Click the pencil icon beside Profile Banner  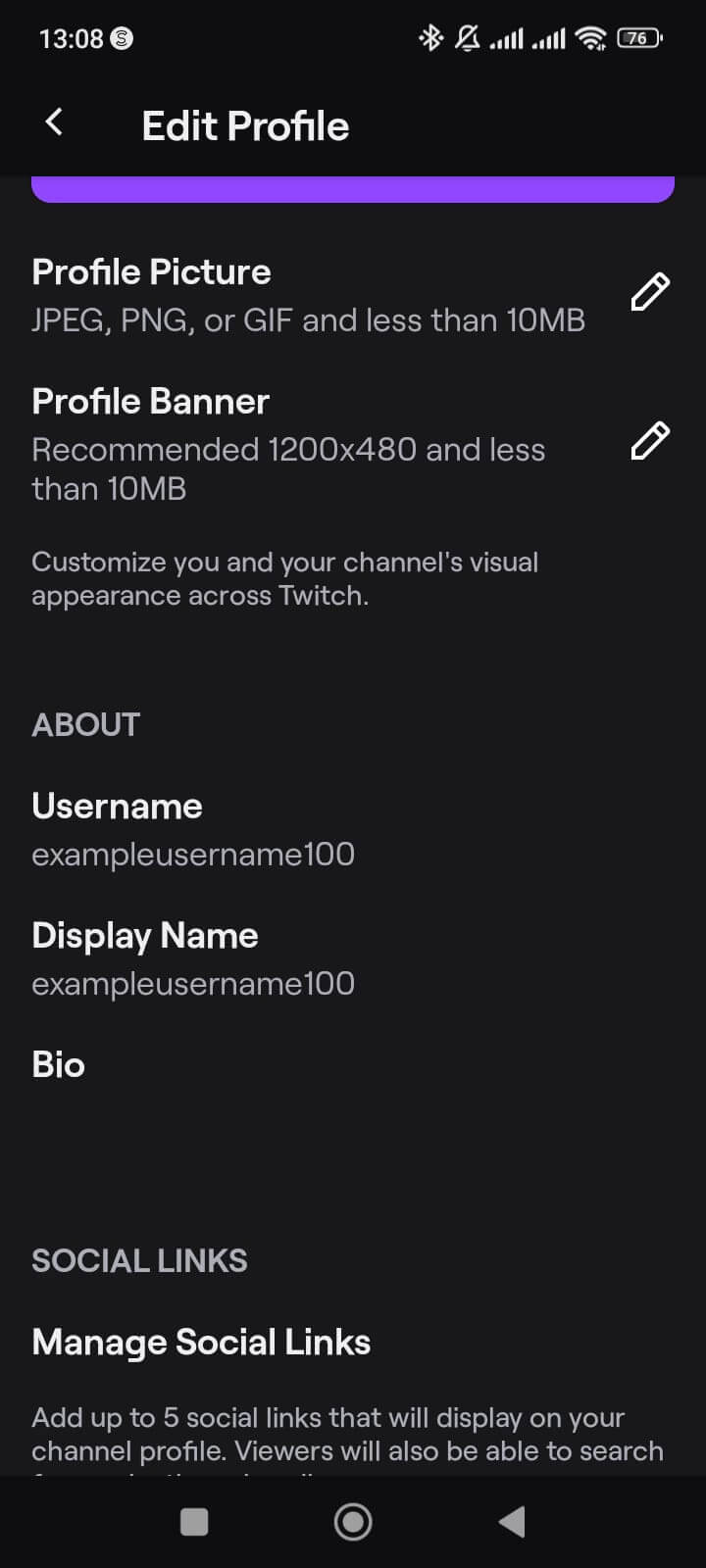pyautogui.click(x=650, y=442)
